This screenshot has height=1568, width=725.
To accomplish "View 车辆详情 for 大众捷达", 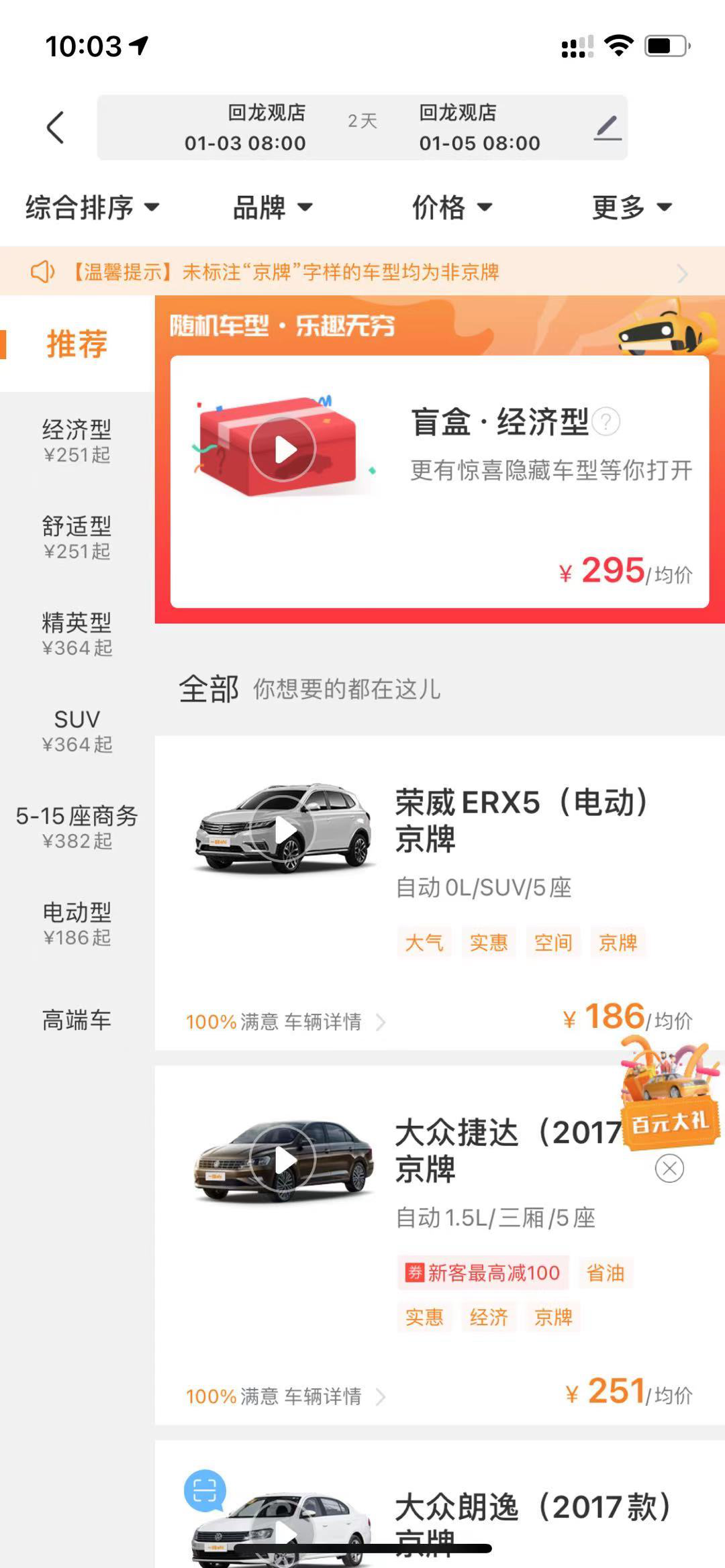I will click(x=322, y=1396).
